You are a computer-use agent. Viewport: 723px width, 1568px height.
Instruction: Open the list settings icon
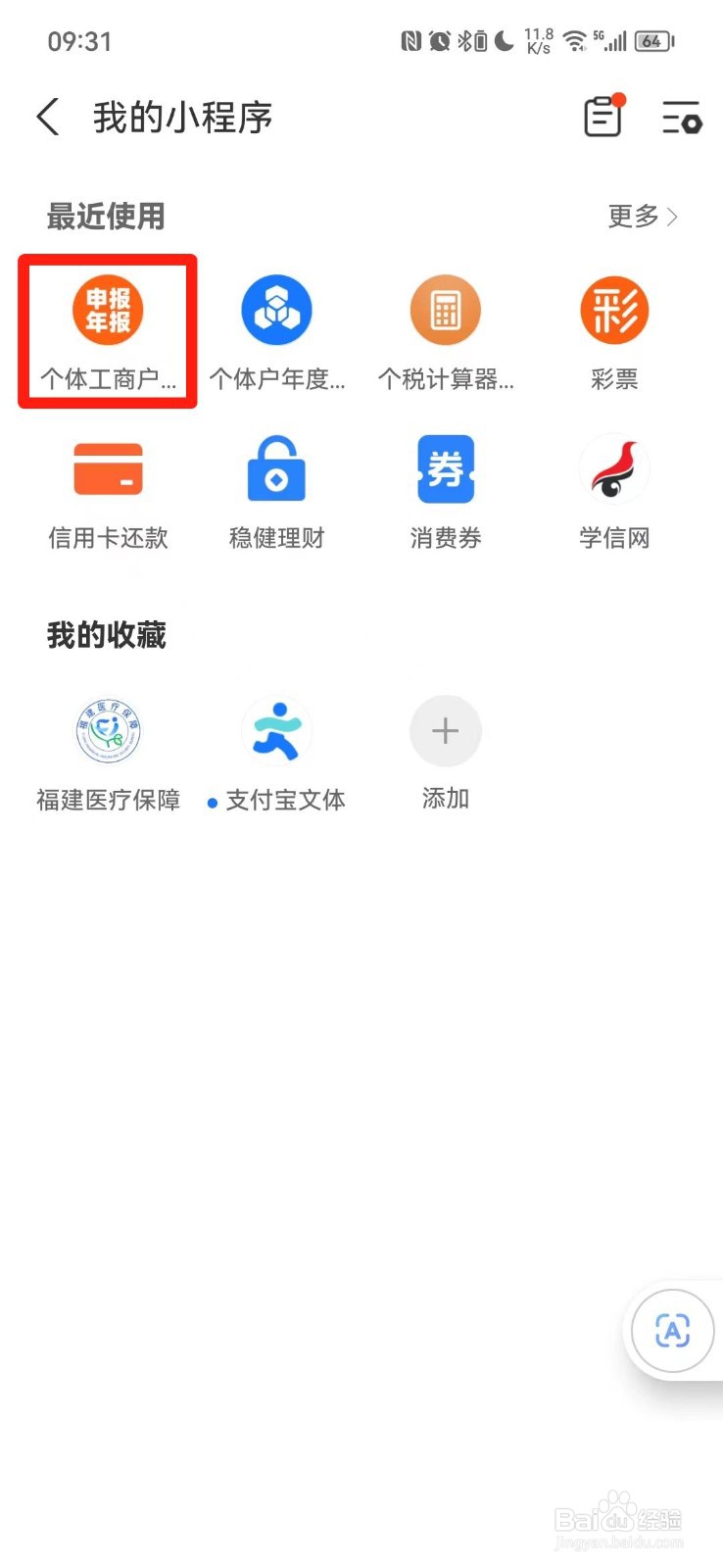(x=681, y=117)
